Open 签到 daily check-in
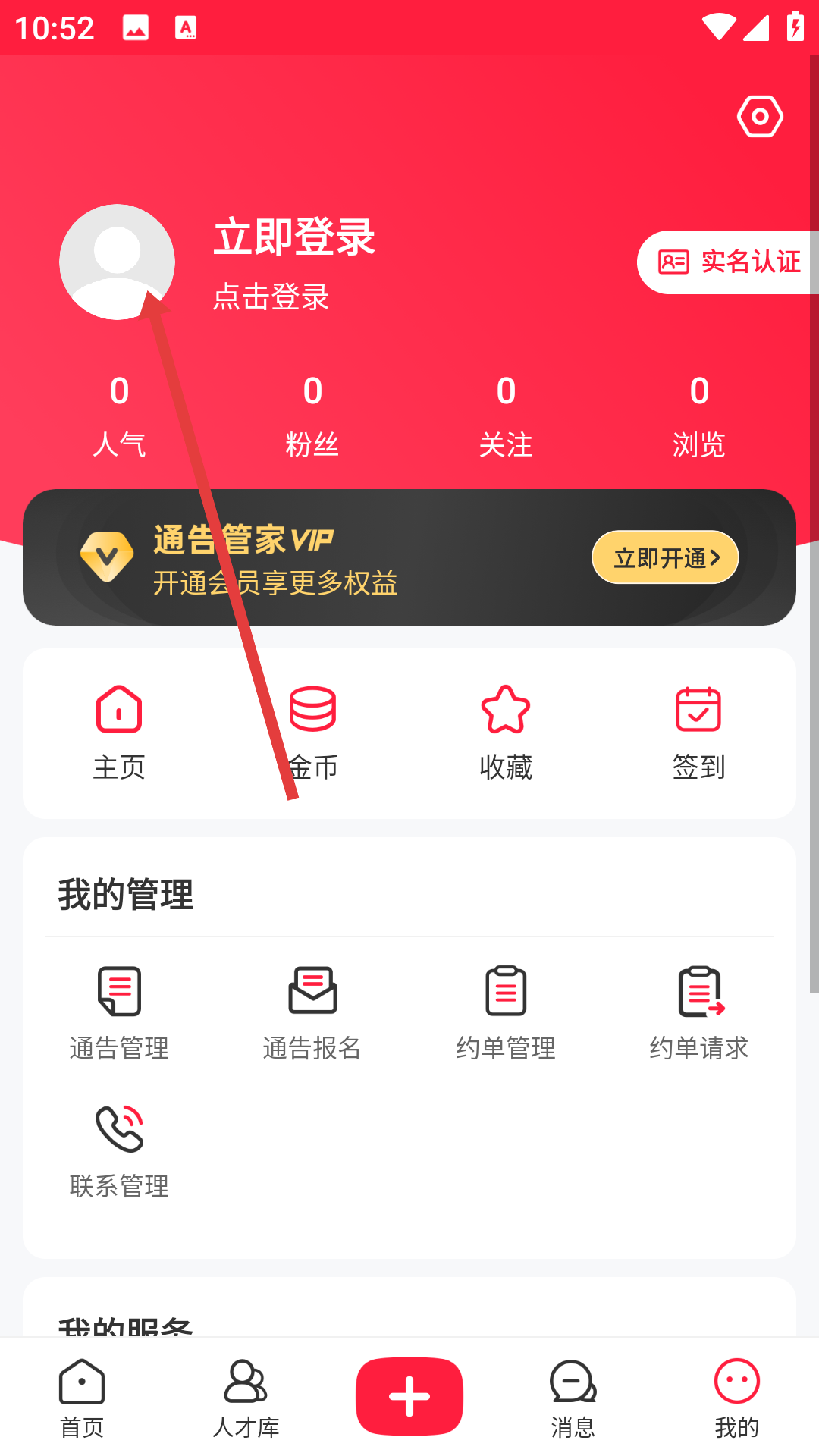Image resolution: width=819 pixels, height=1456 pixels. point(698,733)
